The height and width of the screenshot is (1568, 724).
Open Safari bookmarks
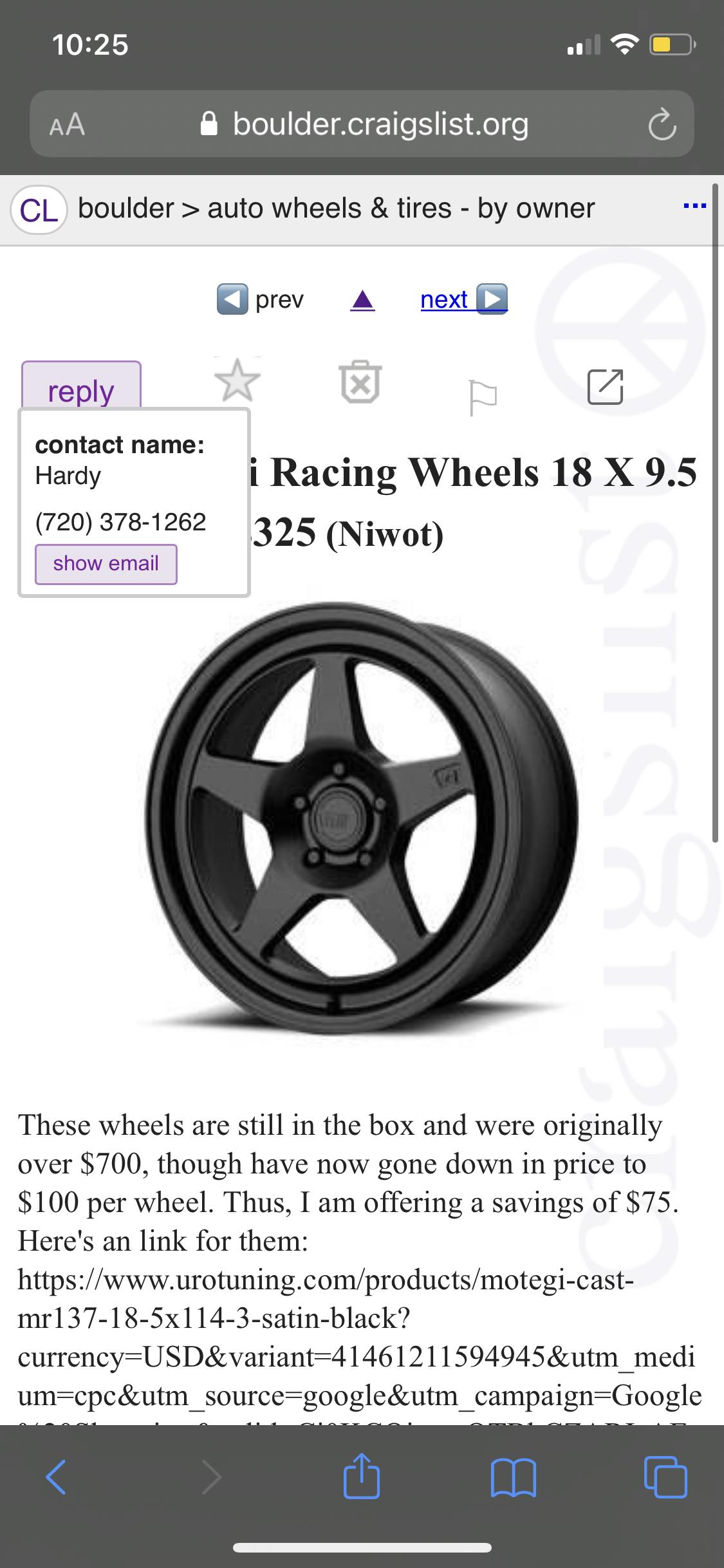(513, 1476)
